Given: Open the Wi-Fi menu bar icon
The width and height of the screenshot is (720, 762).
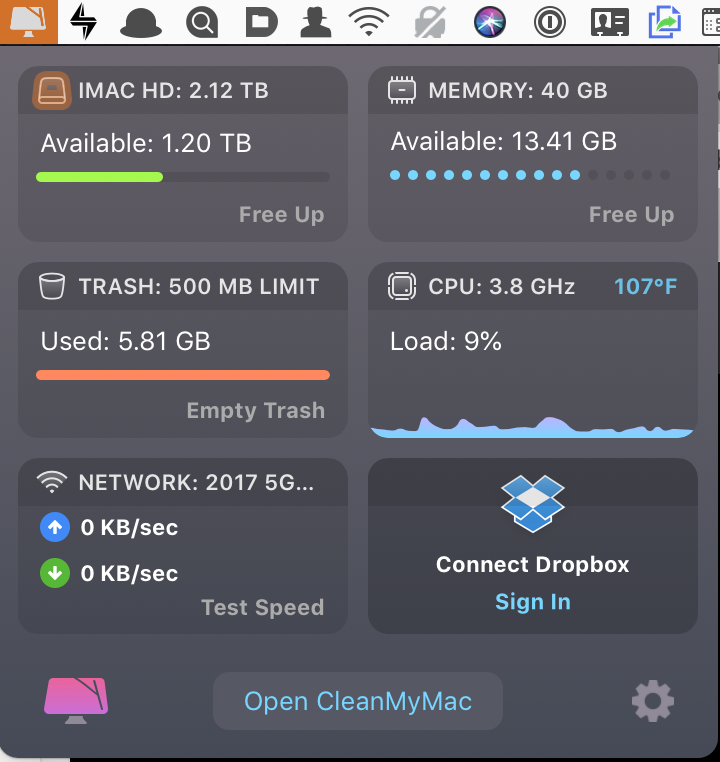Looking at the screenshot, I should [x=369, y=21].
